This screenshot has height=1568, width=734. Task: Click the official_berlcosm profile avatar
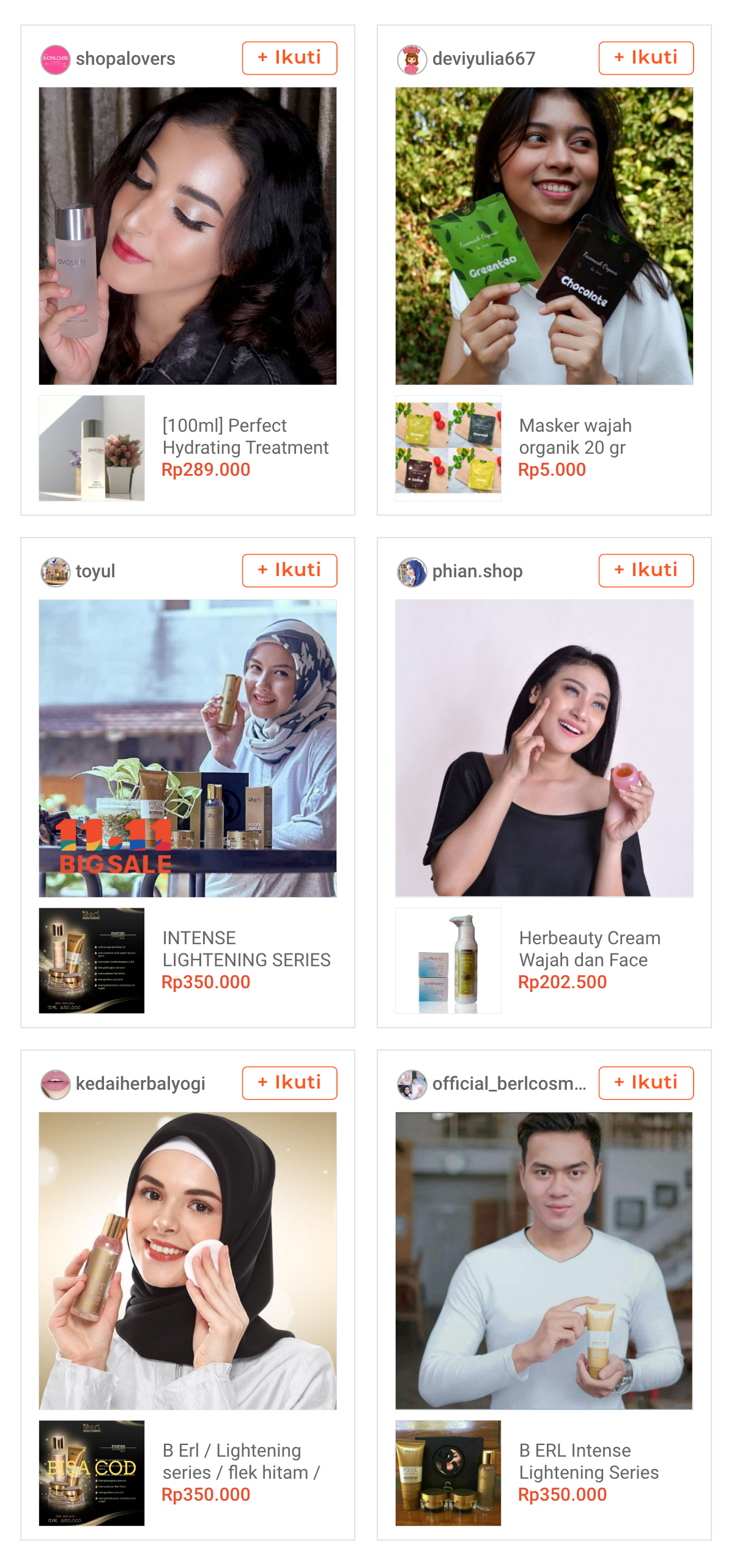pyautogui.click(x=411, y=1083)
